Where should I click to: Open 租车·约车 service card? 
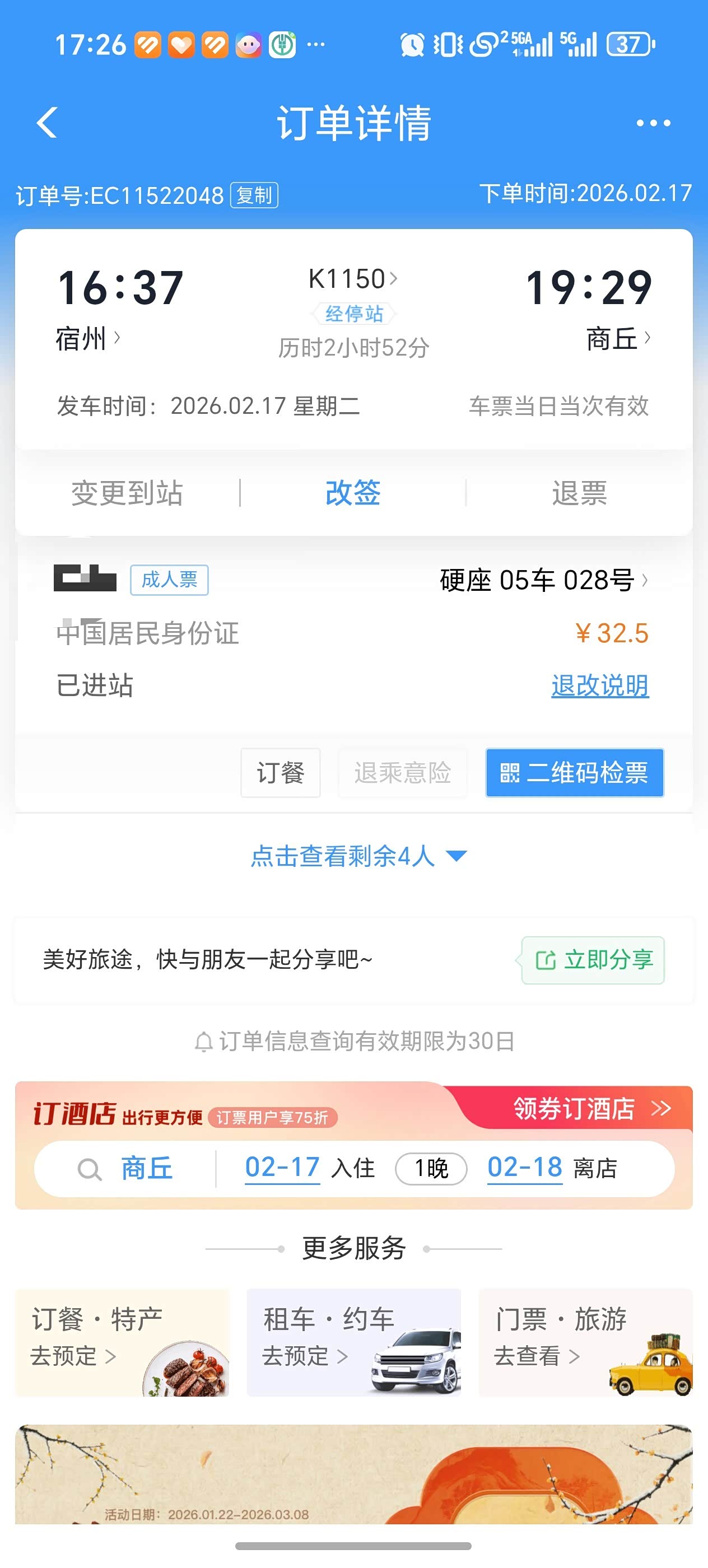353,1342
